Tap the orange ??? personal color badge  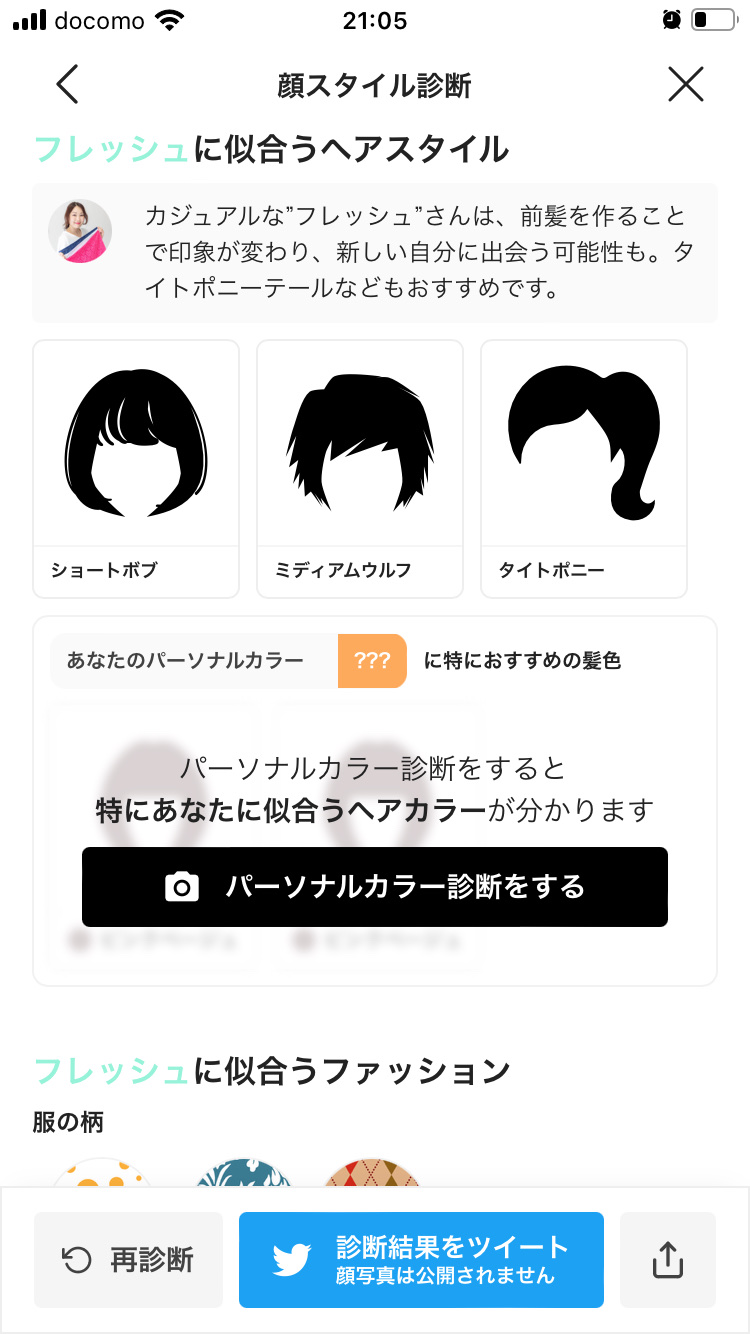372,660
